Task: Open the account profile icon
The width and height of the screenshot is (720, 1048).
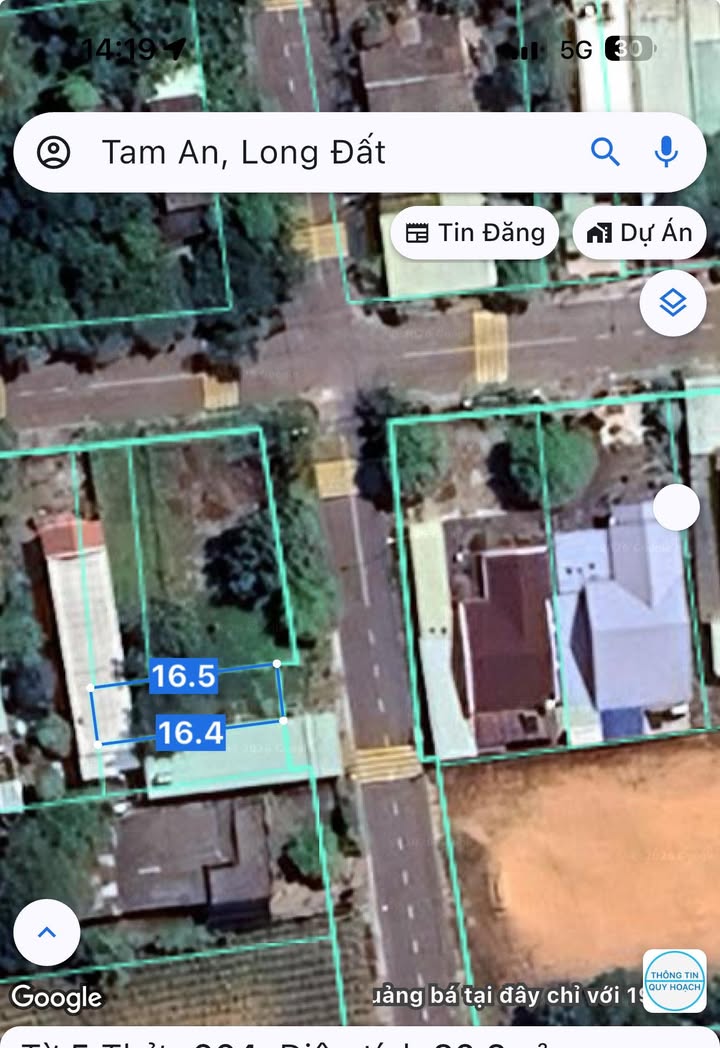Action: coord(54,153)
